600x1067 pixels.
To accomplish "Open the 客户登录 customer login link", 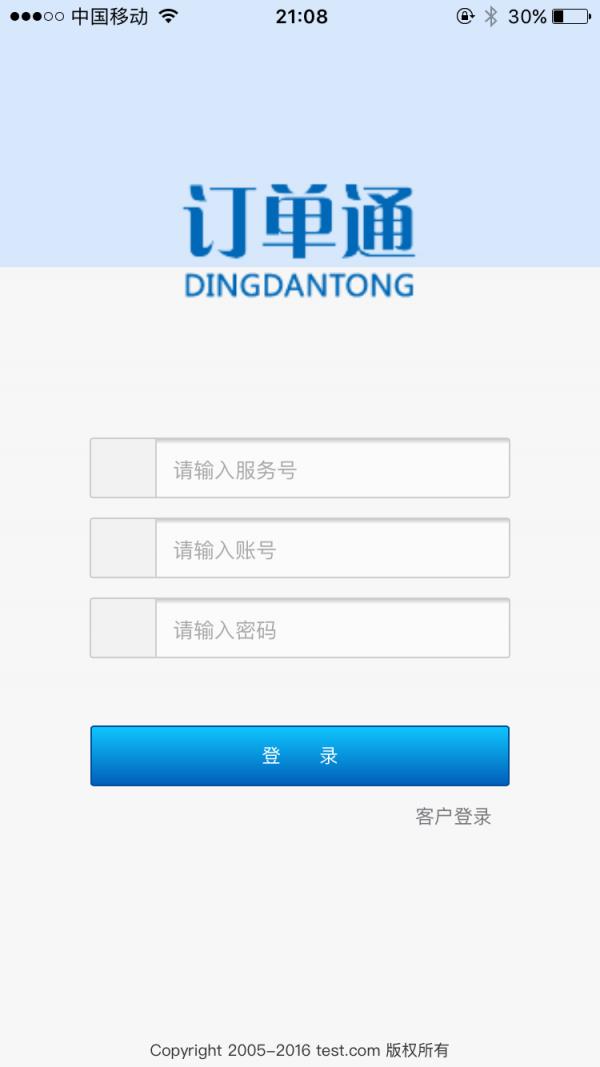I will pos(453,817).
